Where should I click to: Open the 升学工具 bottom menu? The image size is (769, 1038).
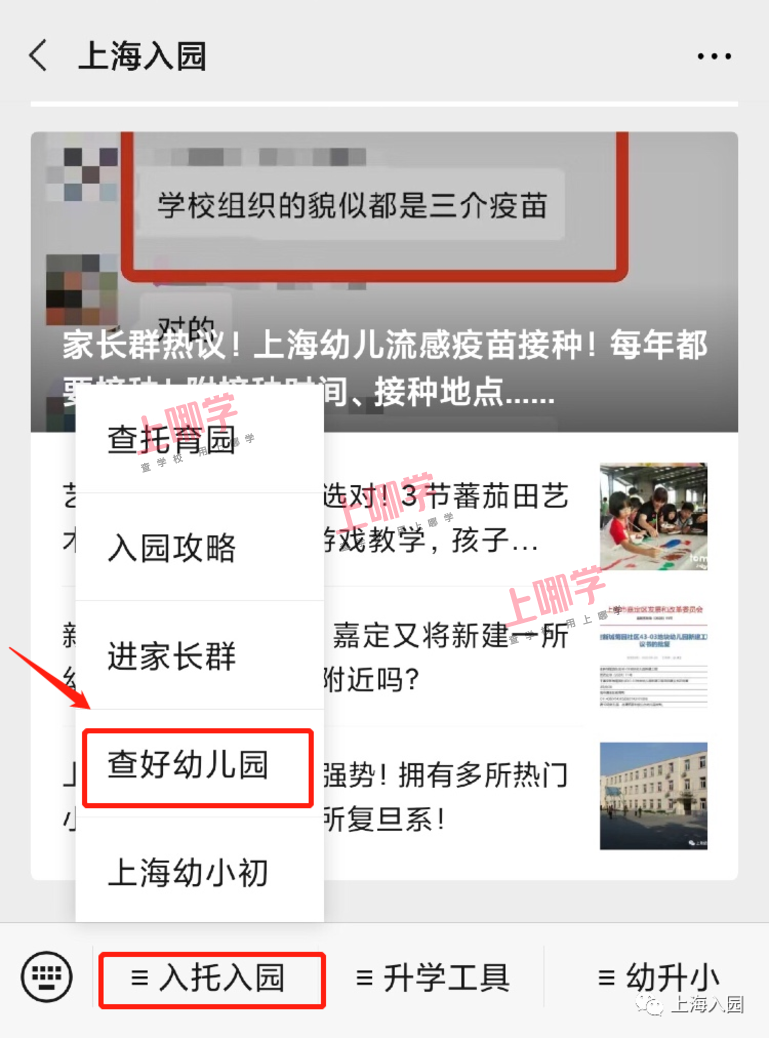point(433,978)
